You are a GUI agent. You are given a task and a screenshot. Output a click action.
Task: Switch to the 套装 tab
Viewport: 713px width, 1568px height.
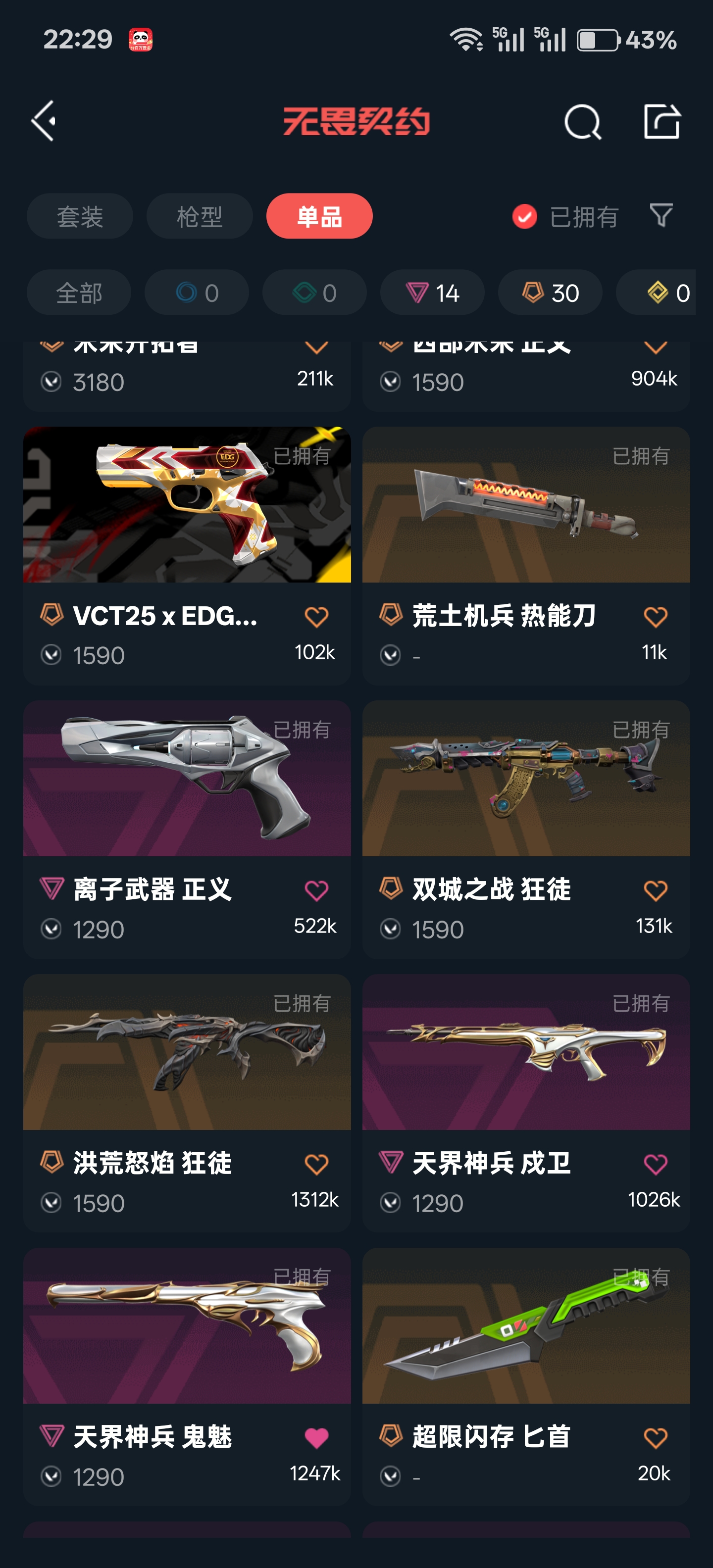click(x=80, y=217)
